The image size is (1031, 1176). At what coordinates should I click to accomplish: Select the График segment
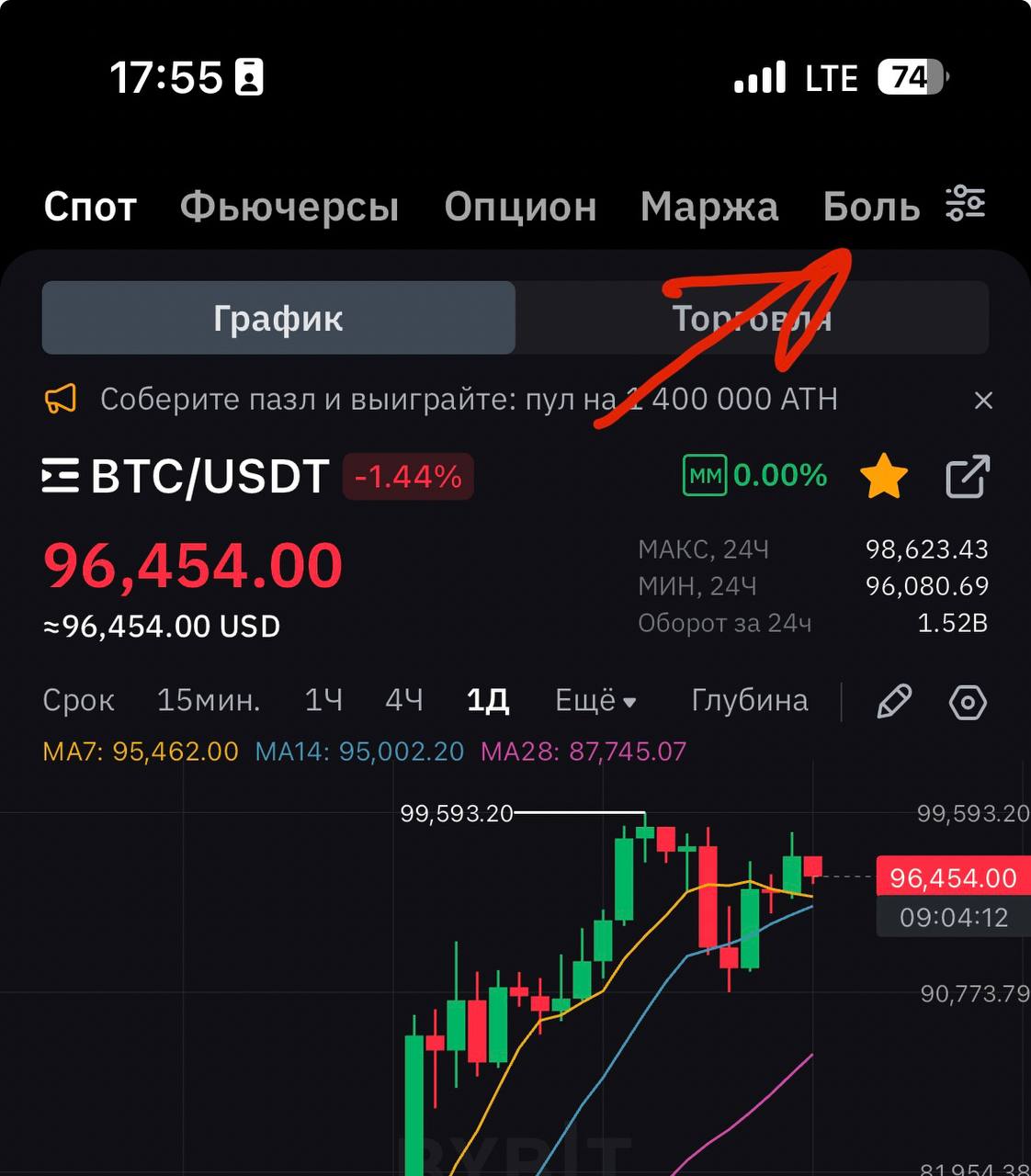278,318
